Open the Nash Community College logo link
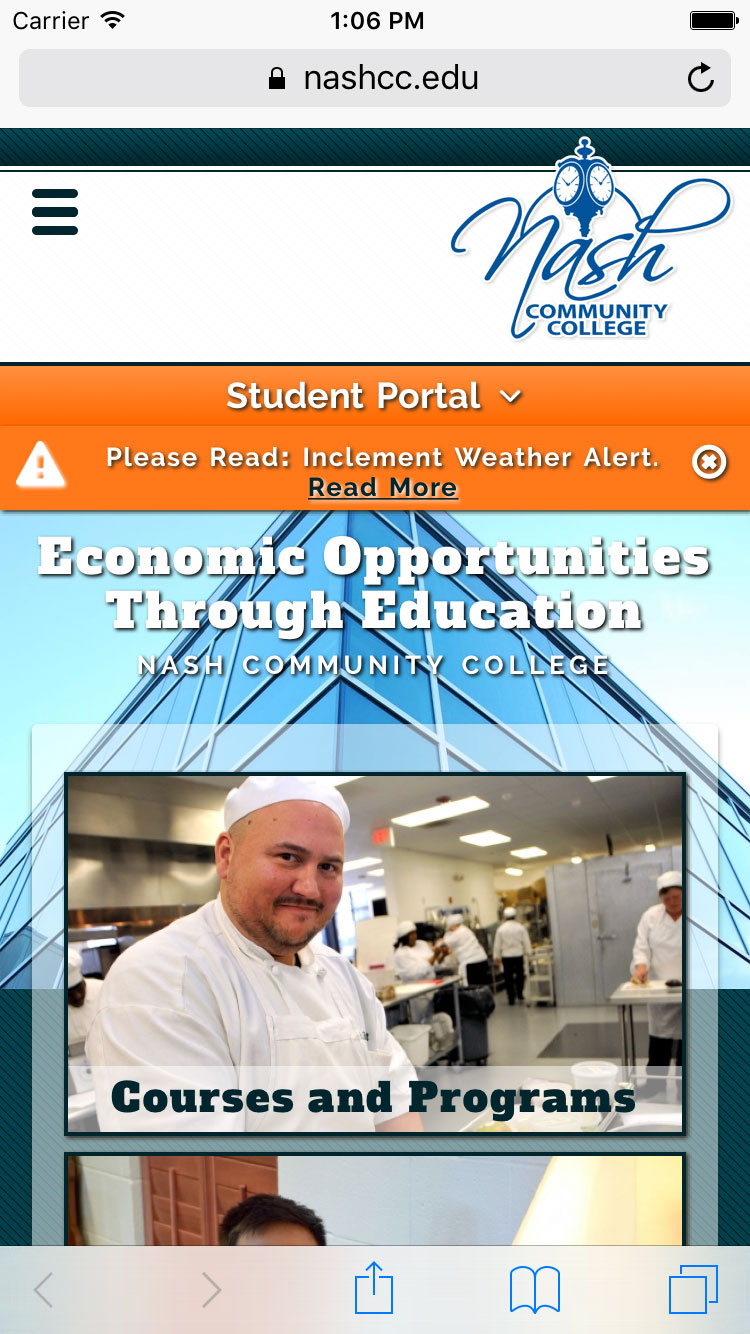Screen dimensions: 750x1334 pos(590,240)
